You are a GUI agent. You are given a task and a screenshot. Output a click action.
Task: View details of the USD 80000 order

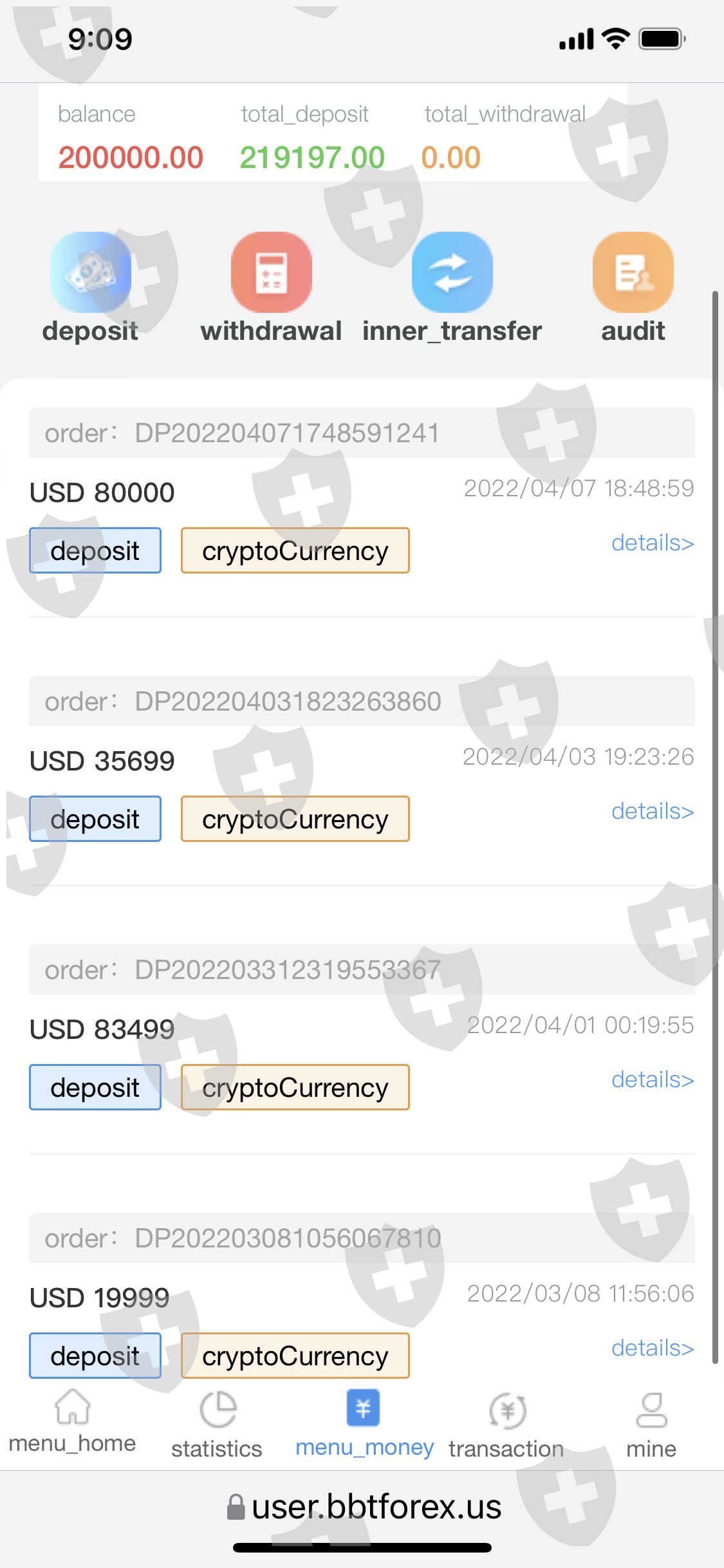[x=652, y=543]
